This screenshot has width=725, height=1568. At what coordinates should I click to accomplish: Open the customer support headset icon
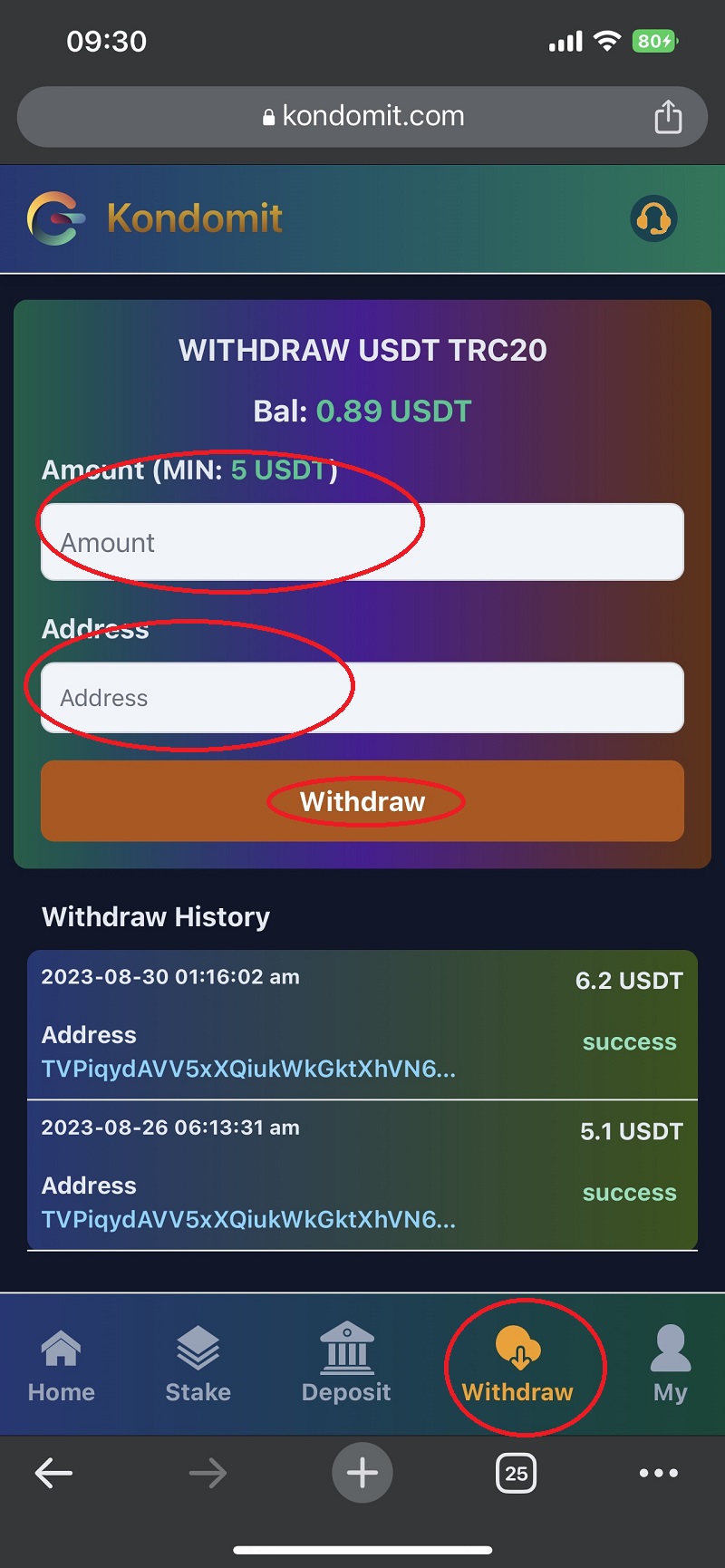tap(653, 218)
